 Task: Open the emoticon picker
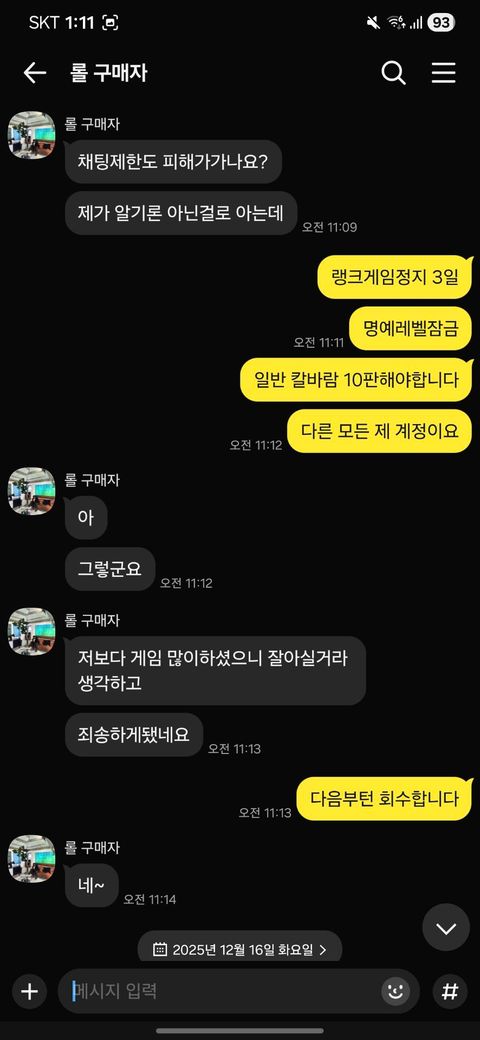tap(395, 992)
